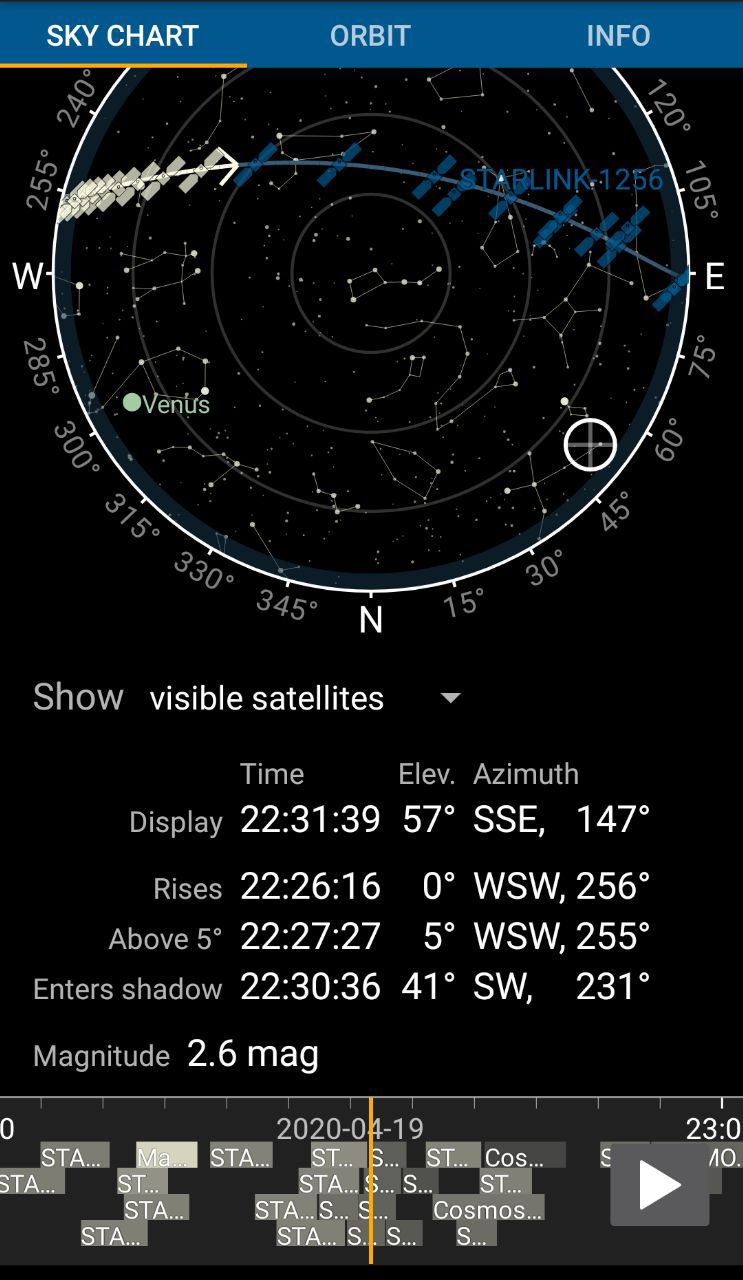Select the SKY CHART tab
Screen dimensions: 743x1280
(x=123, y=35)
